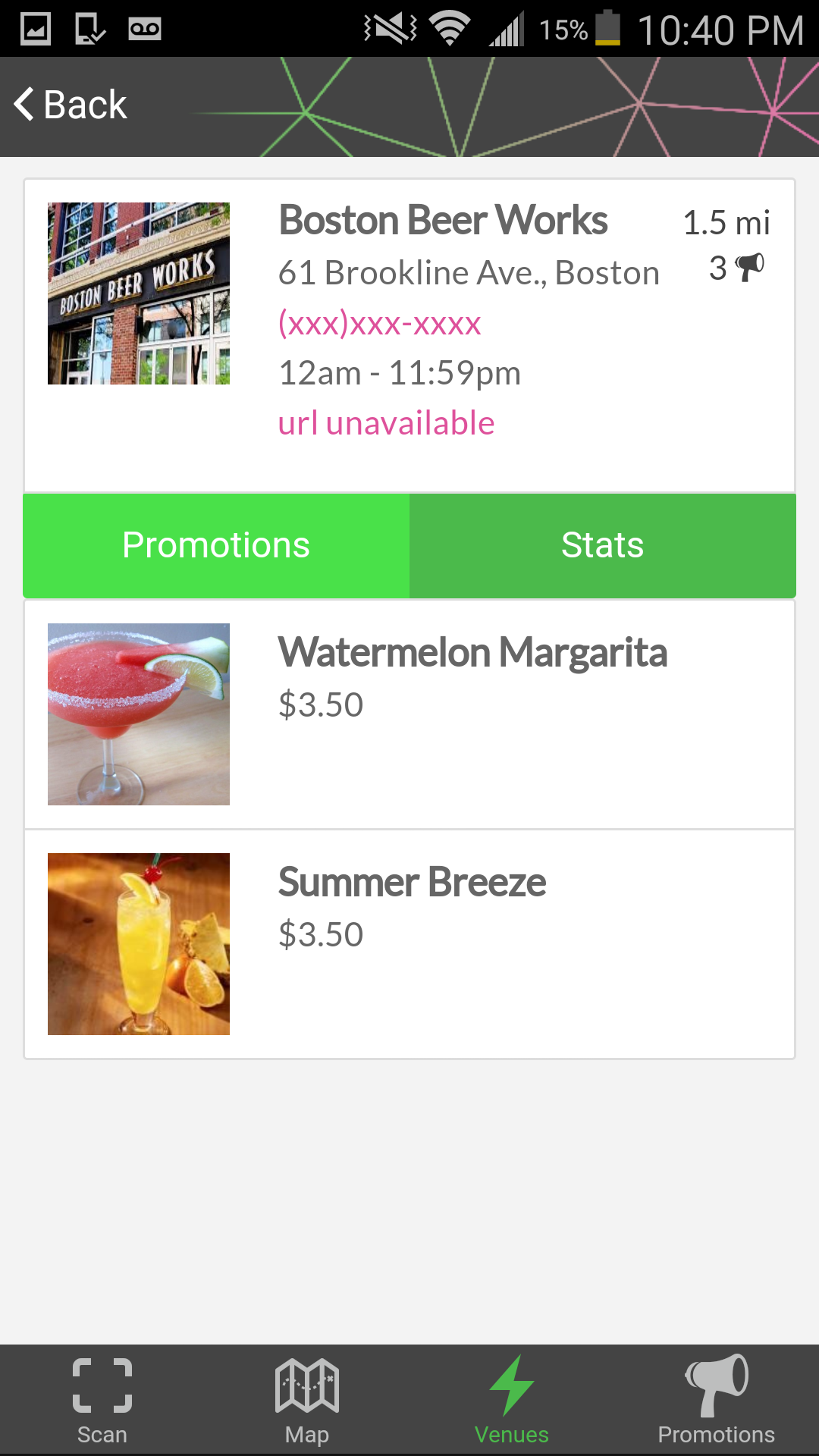The height and width of the screenshot is (1456, 819).
Task: Switch to the Stats tab
Action: coord(603,545)
